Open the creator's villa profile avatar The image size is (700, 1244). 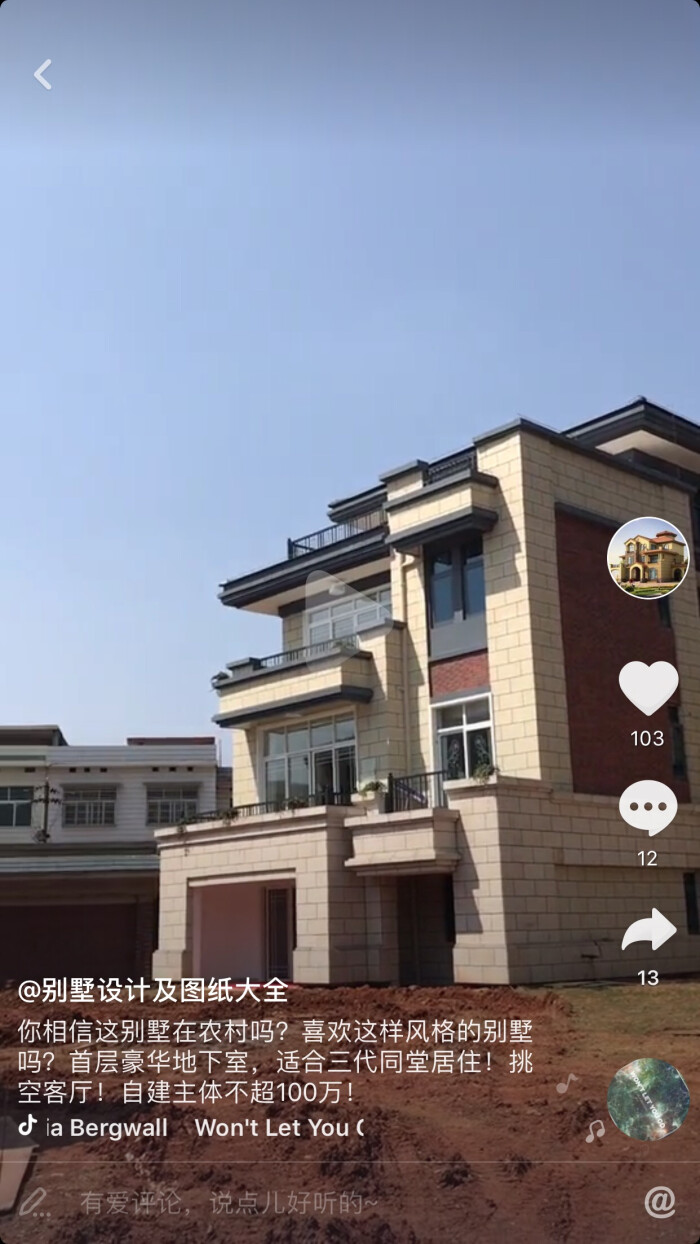coord(648,558)
